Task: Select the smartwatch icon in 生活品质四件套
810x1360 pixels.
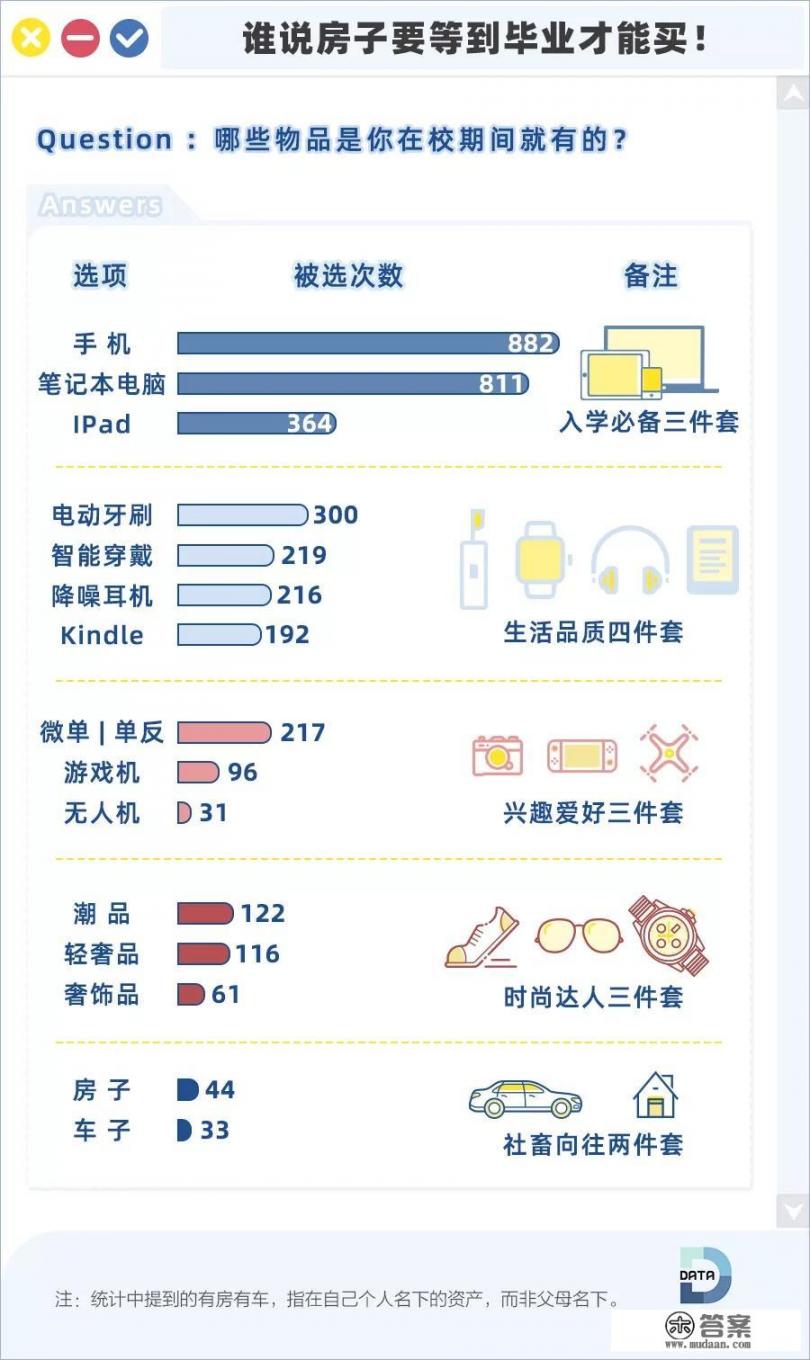Action: (540, 560)
